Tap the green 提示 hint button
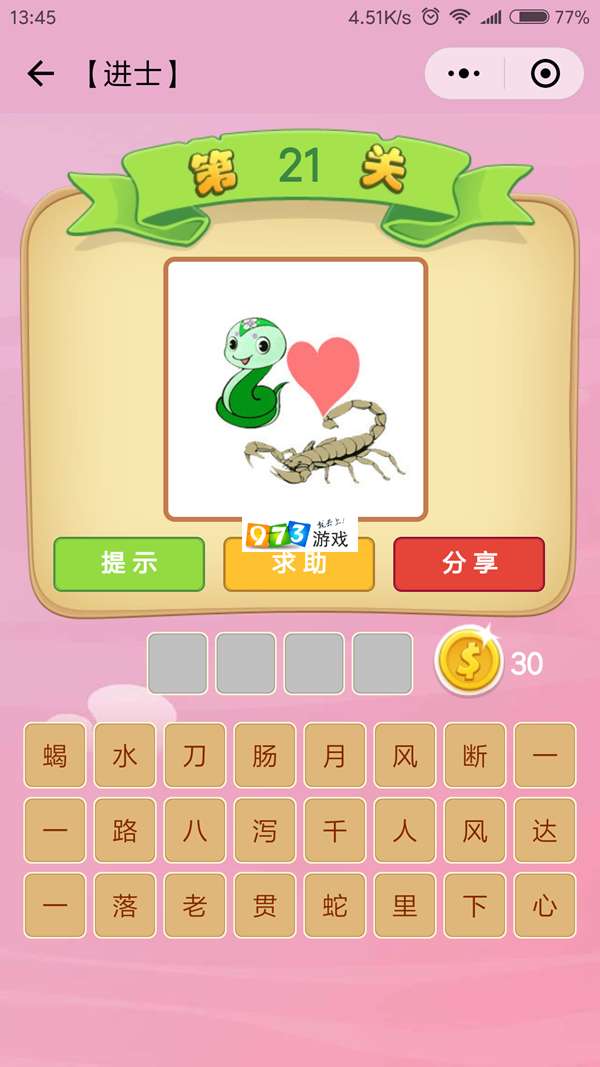Image resolution: width=600 pixels, height=1067 pixels. pos(129,564)
